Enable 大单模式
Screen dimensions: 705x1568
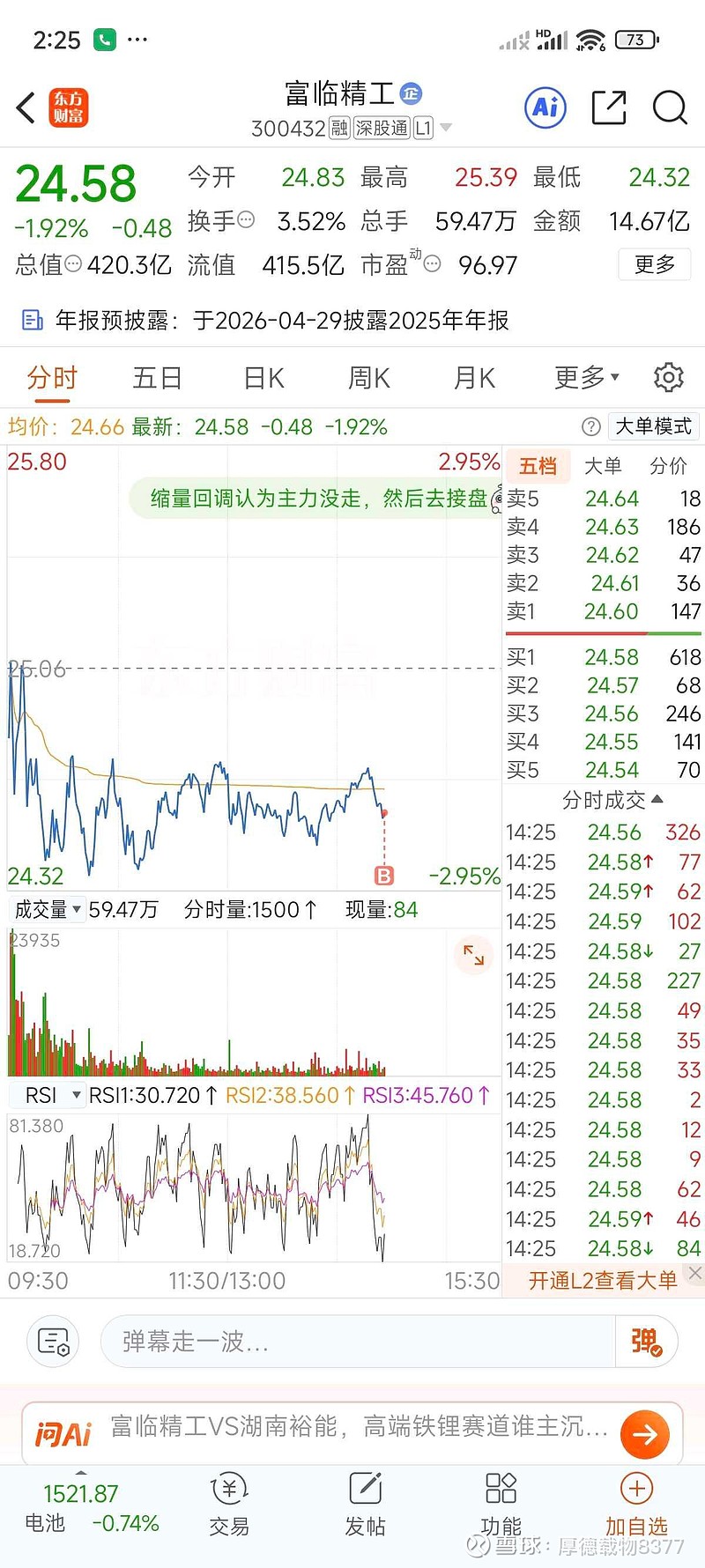[653, 426]
